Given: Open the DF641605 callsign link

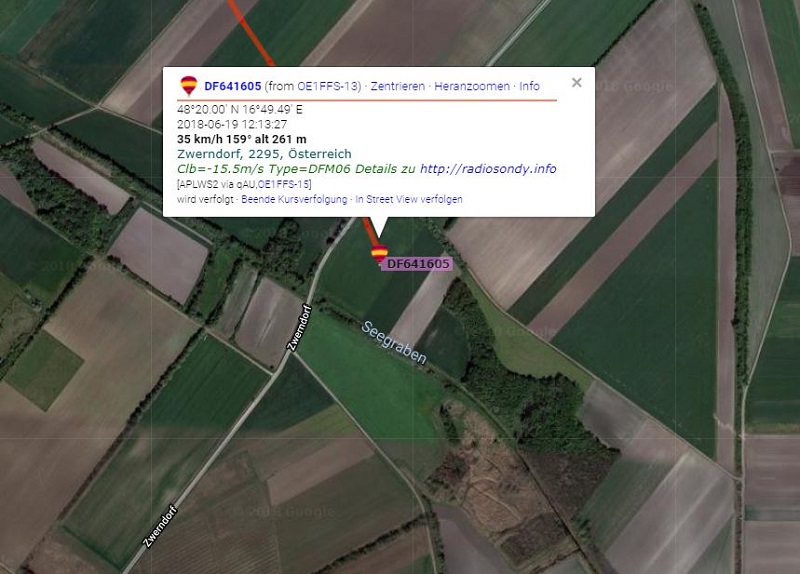Looking at the screenshot, I should 232,87.
